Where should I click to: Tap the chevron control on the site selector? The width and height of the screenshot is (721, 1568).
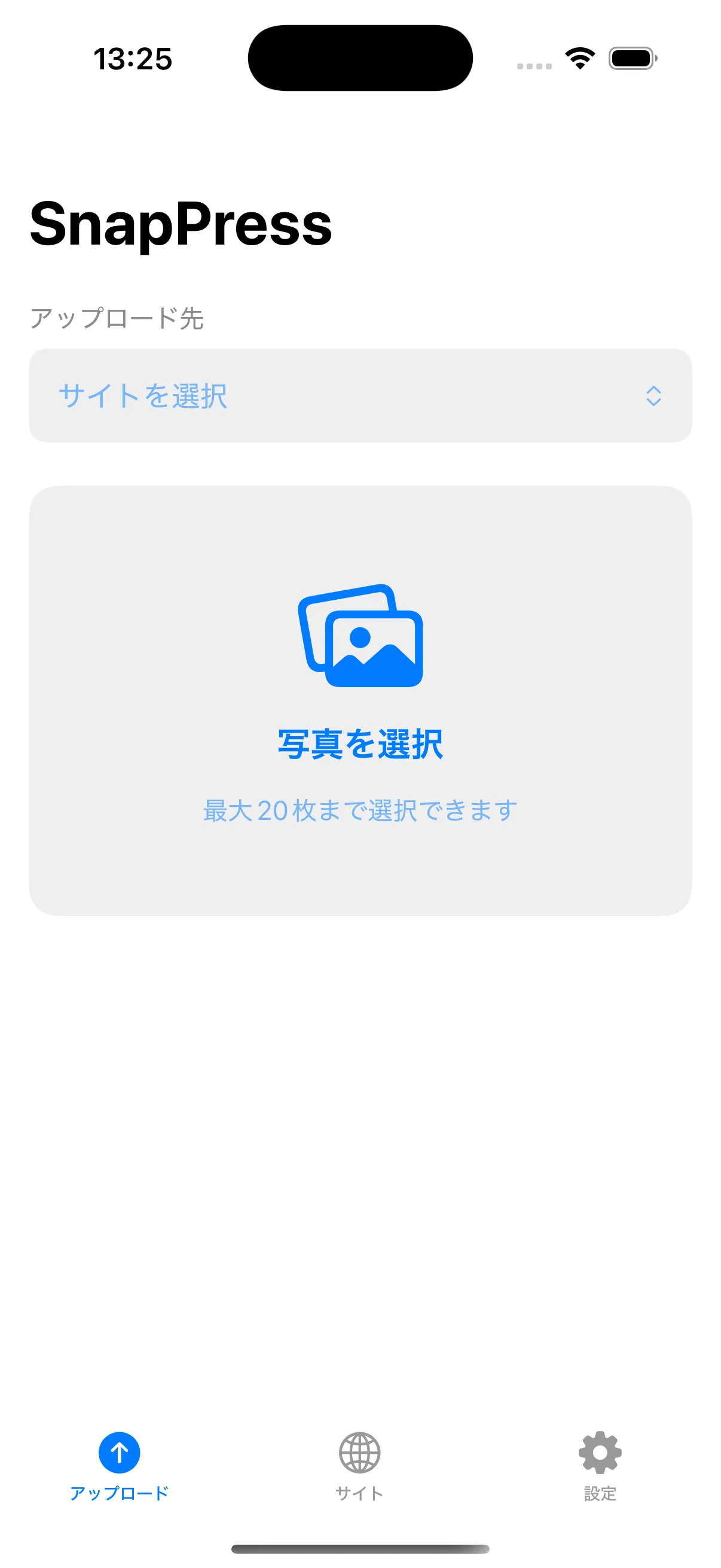654,397
